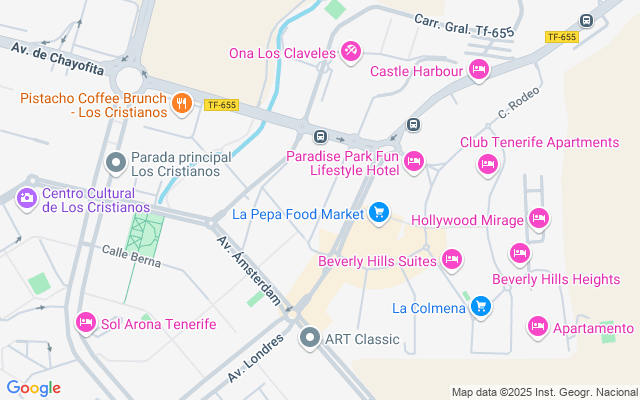Tap the Hollywood Mirage hotel marker
Viewport: 640px width, 400px height.
tap(539, 219)
